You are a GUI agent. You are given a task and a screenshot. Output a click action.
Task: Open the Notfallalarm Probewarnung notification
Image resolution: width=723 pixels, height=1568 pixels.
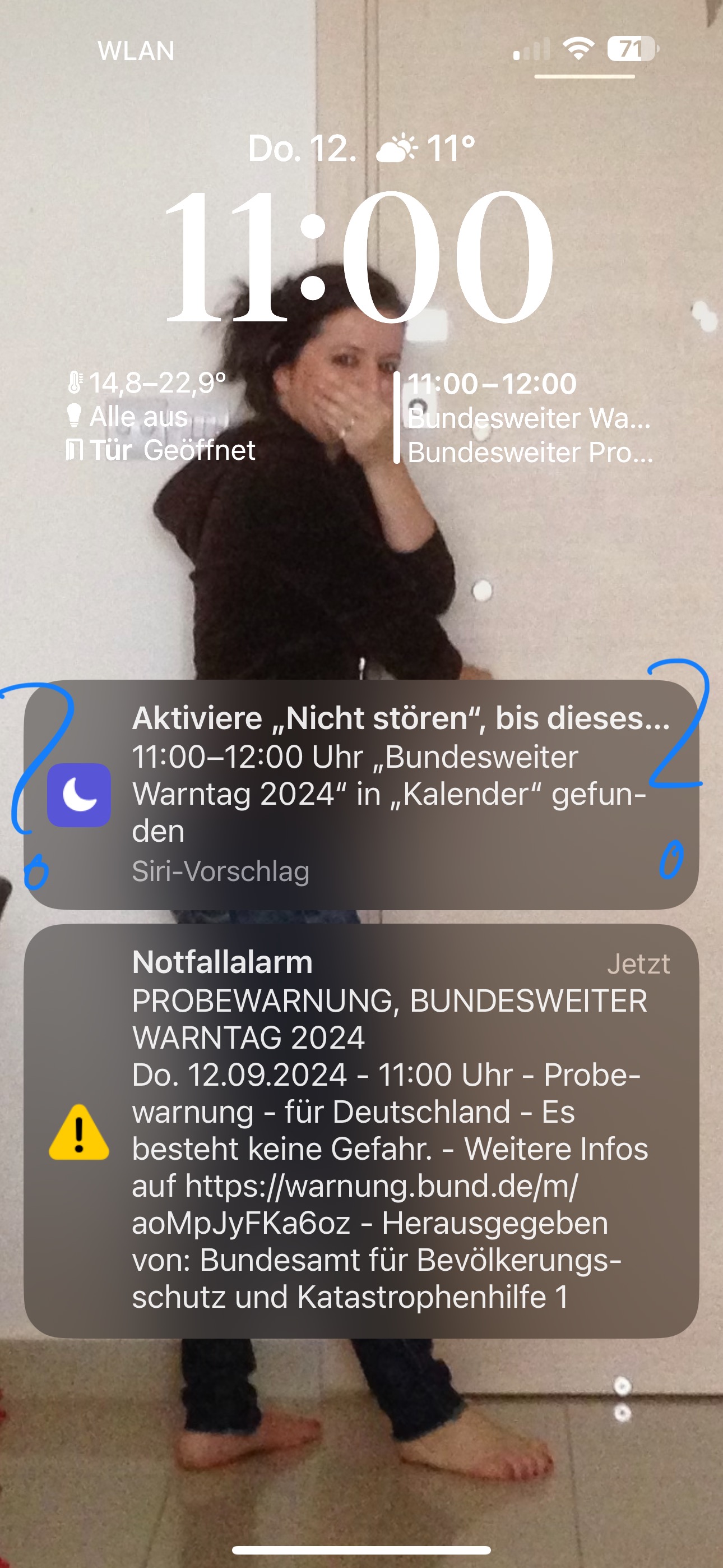[x=361, y=1130]
